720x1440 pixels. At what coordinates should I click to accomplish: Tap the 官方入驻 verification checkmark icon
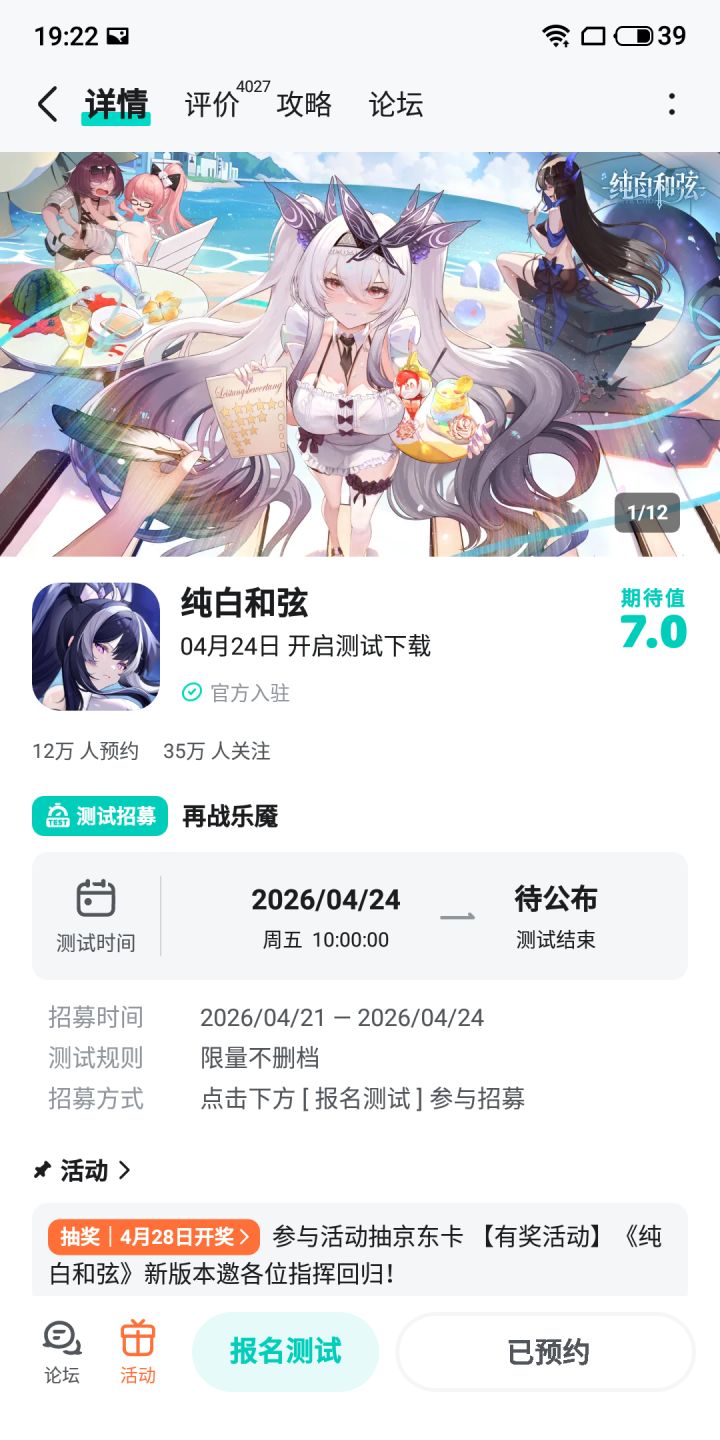191,693
